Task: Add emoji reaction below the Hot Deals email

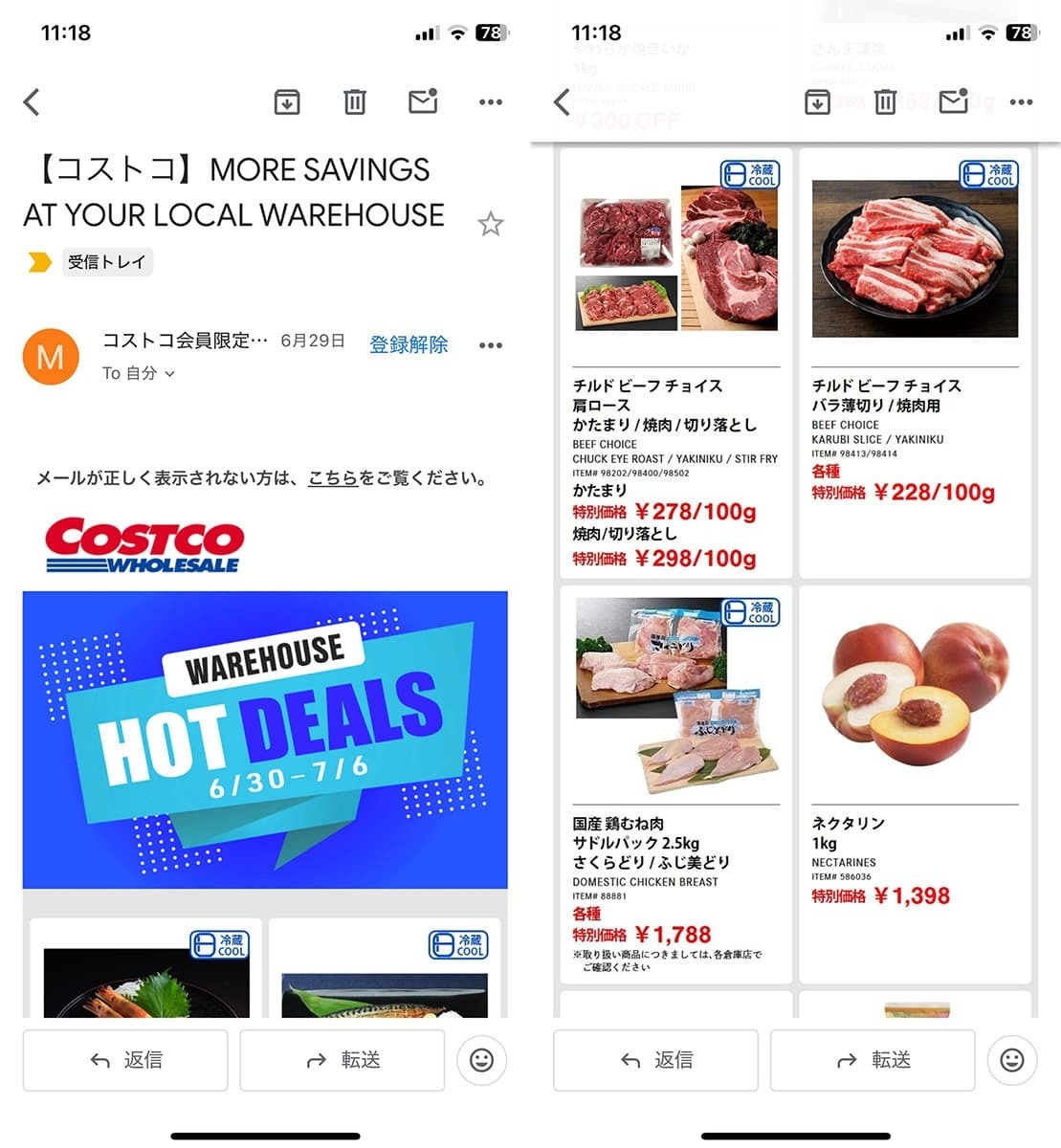Action: point(481,1060)
